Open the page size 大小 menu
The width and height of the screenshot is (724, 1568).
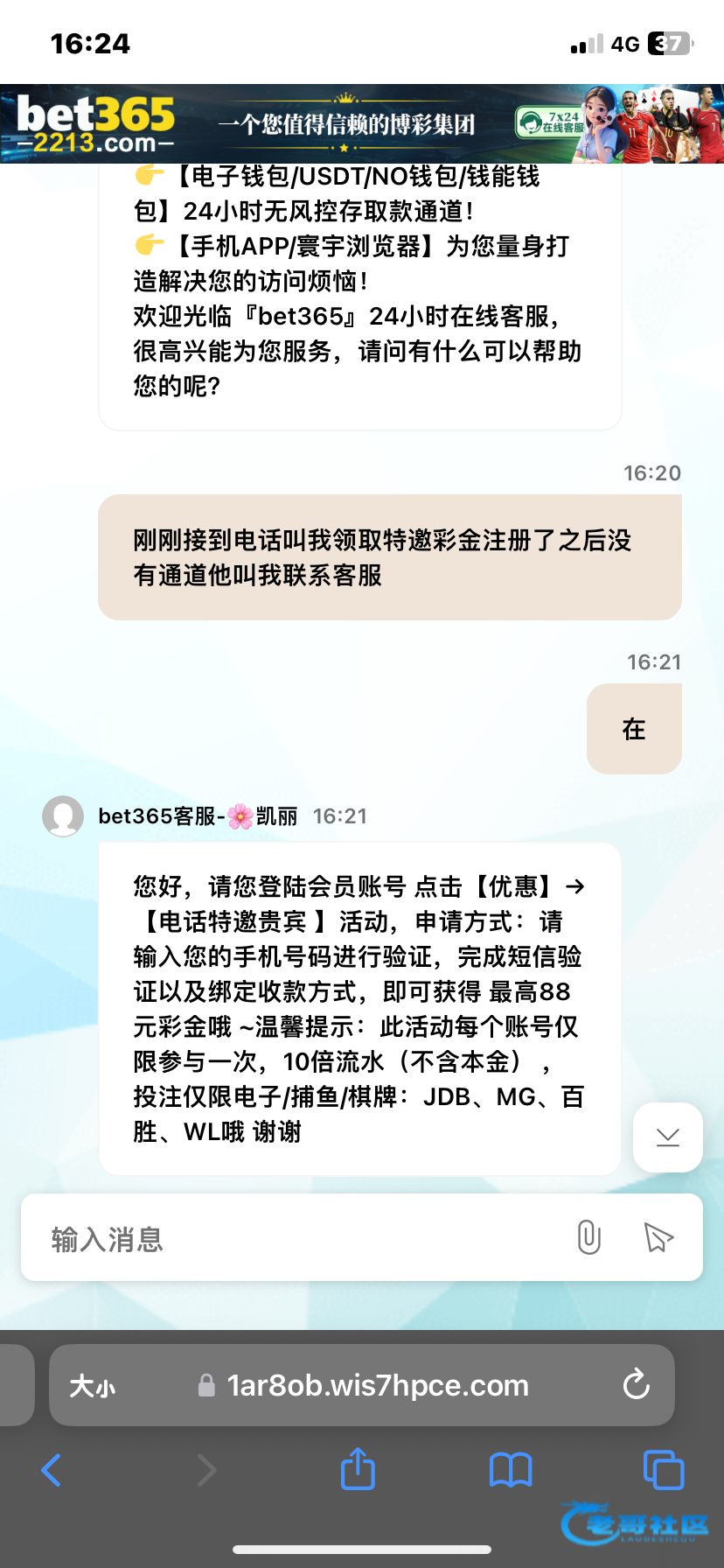click(x=93, y=1386)
